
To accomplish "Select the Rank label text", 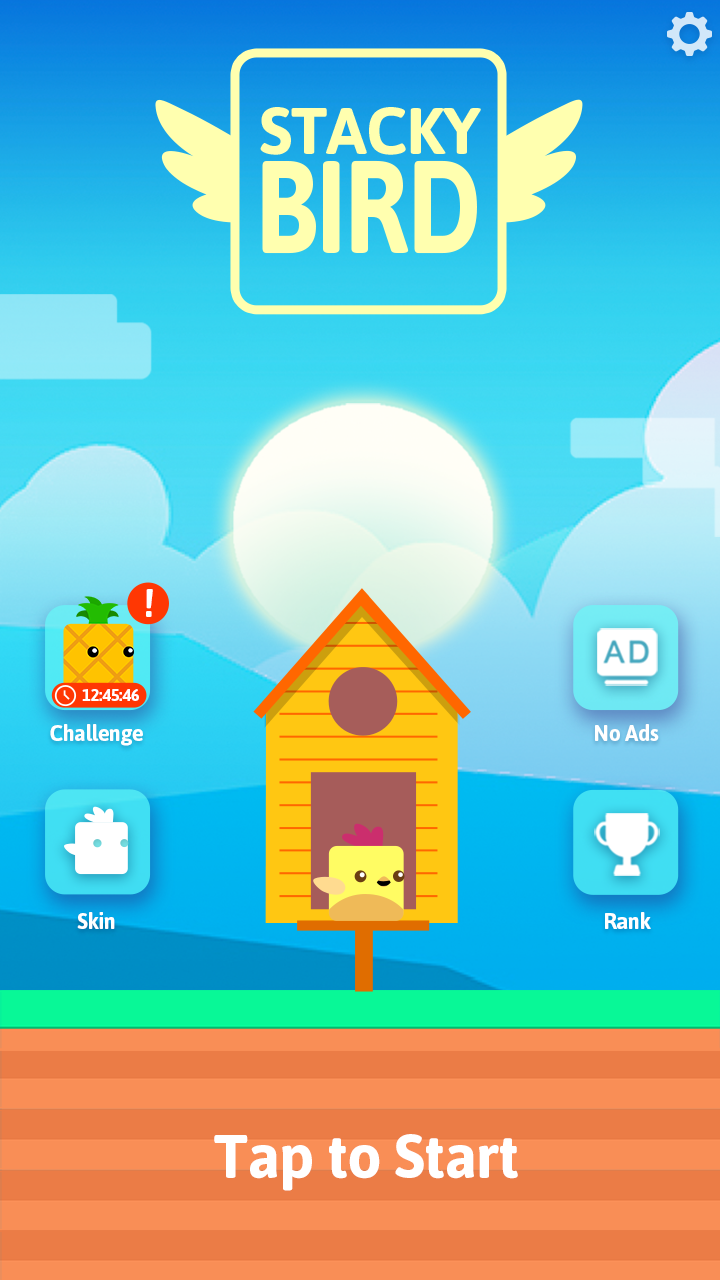I will [x=625, y=921].
